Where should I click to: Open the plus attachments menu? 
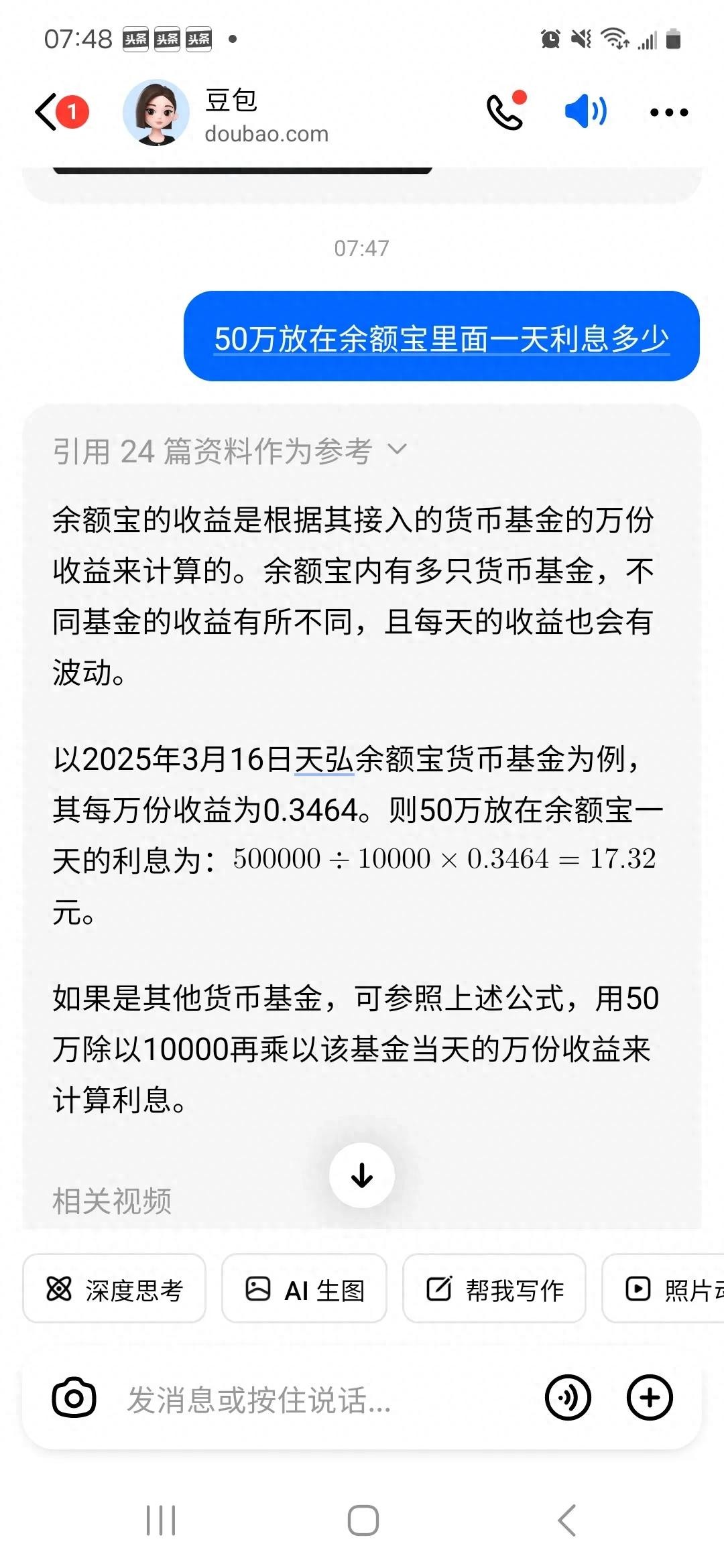pos(649,1398)
